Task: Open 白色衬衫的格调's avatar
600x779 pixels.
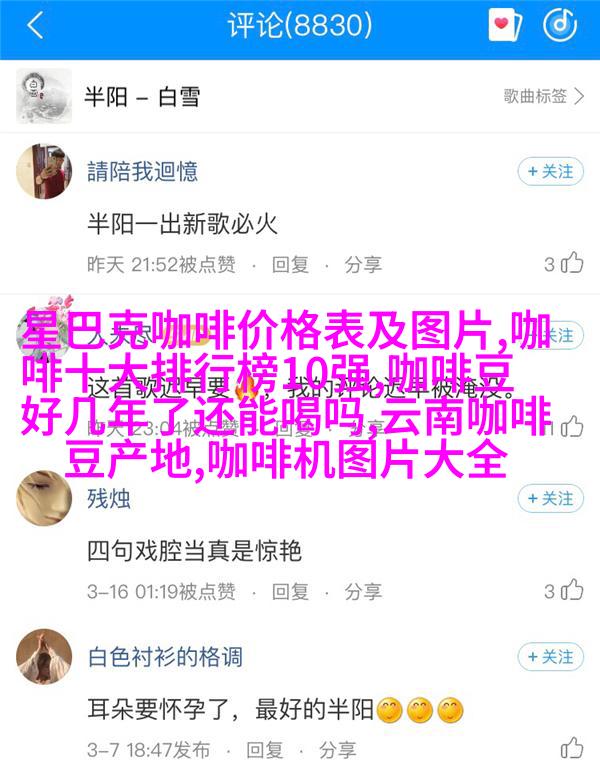Action: (44, 657)
